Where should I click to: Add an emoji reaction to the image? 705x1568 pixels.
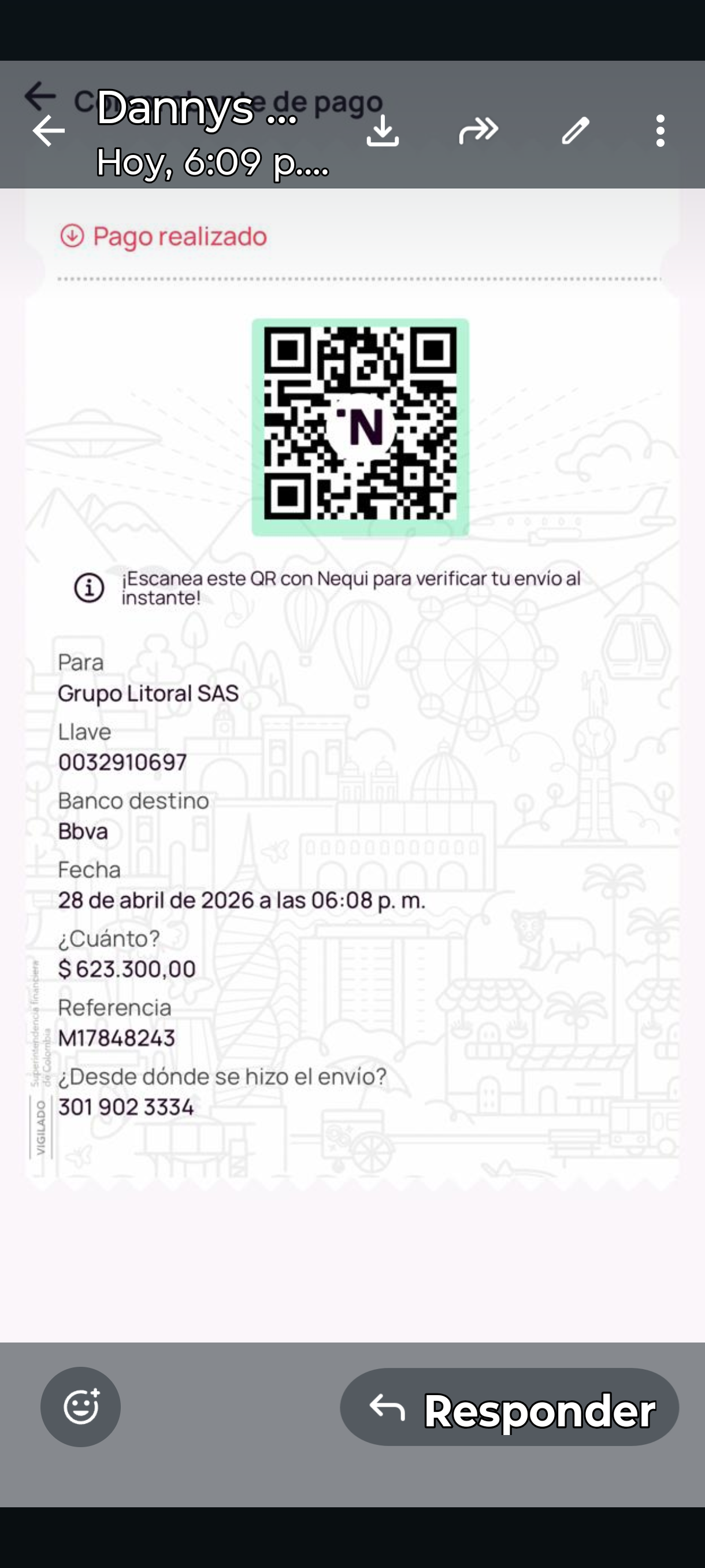point(80,1407)
